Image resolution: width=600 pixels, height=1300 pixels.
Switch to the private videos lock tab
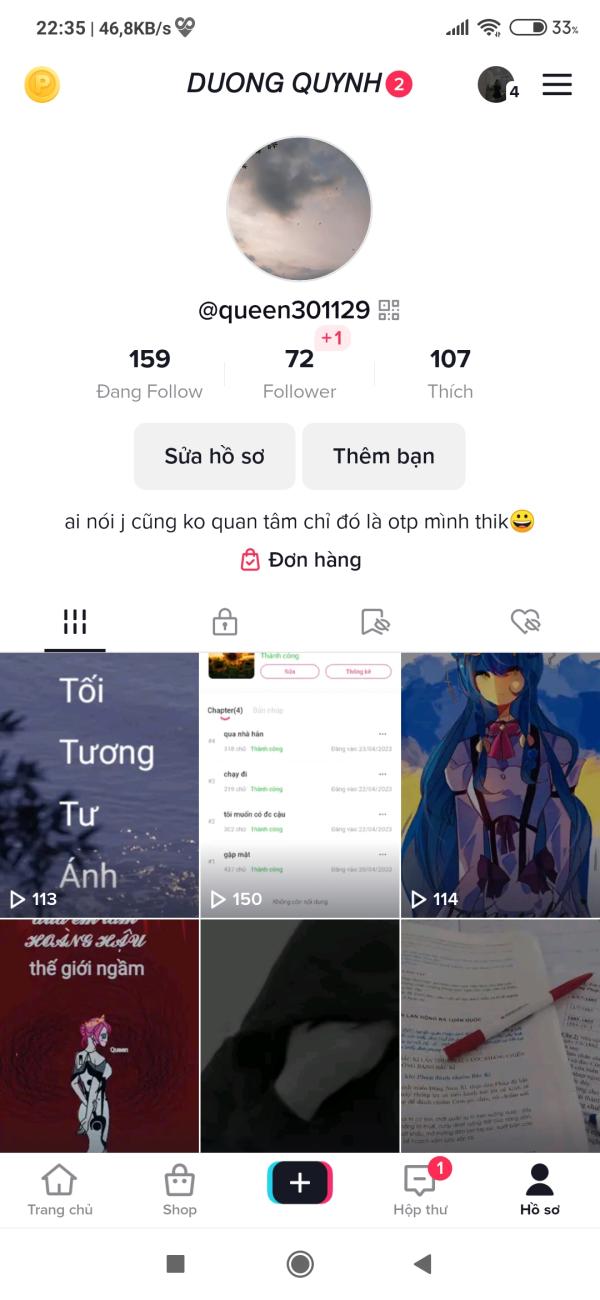click(x=225, y=622)
